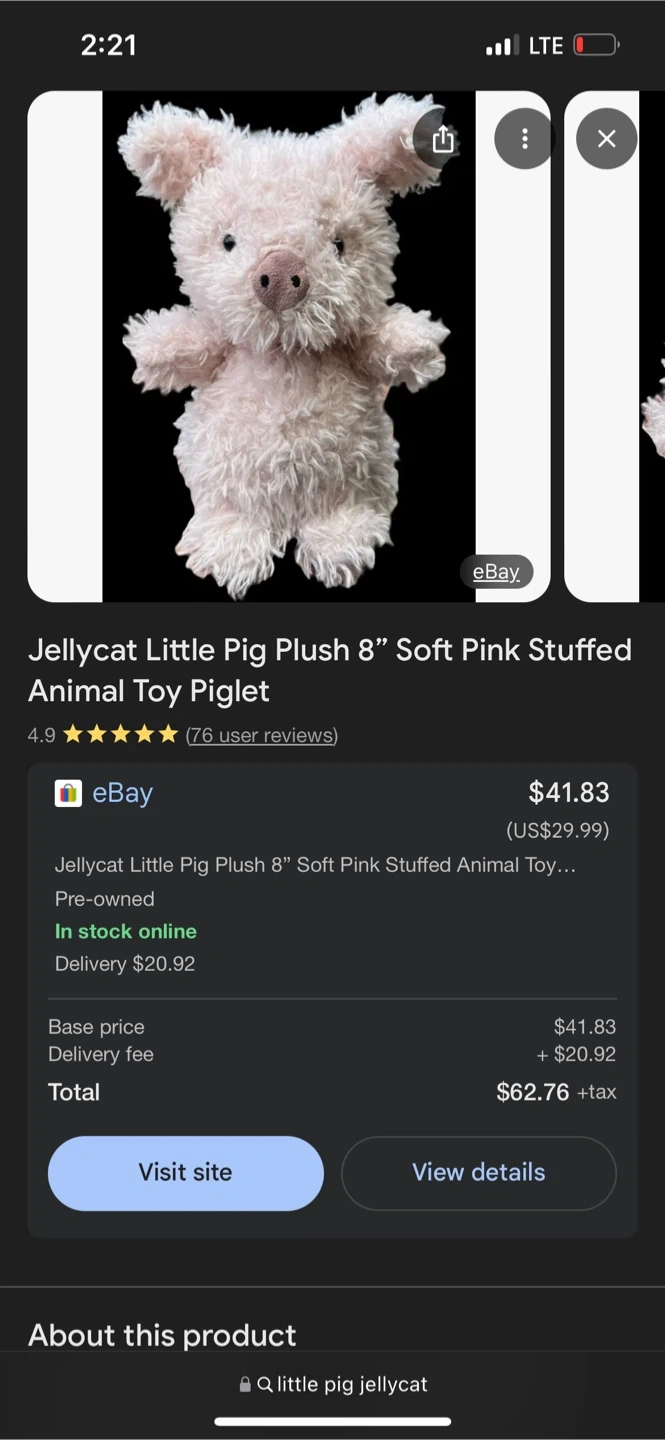Tap the little pig jellycat address bar

pos(333,1384)
